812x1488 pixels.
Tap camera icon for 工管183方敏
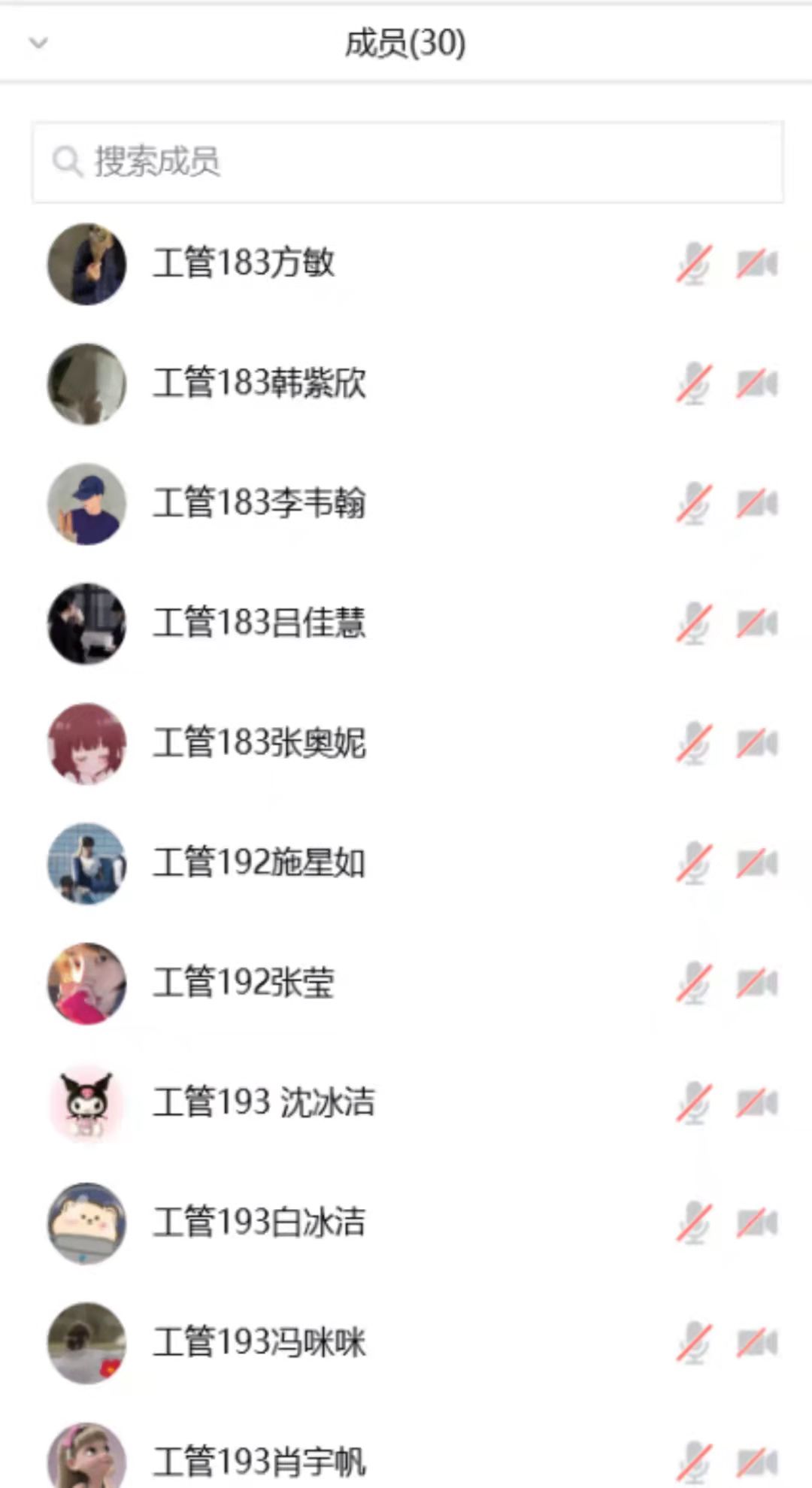click(x=756, y=264)
